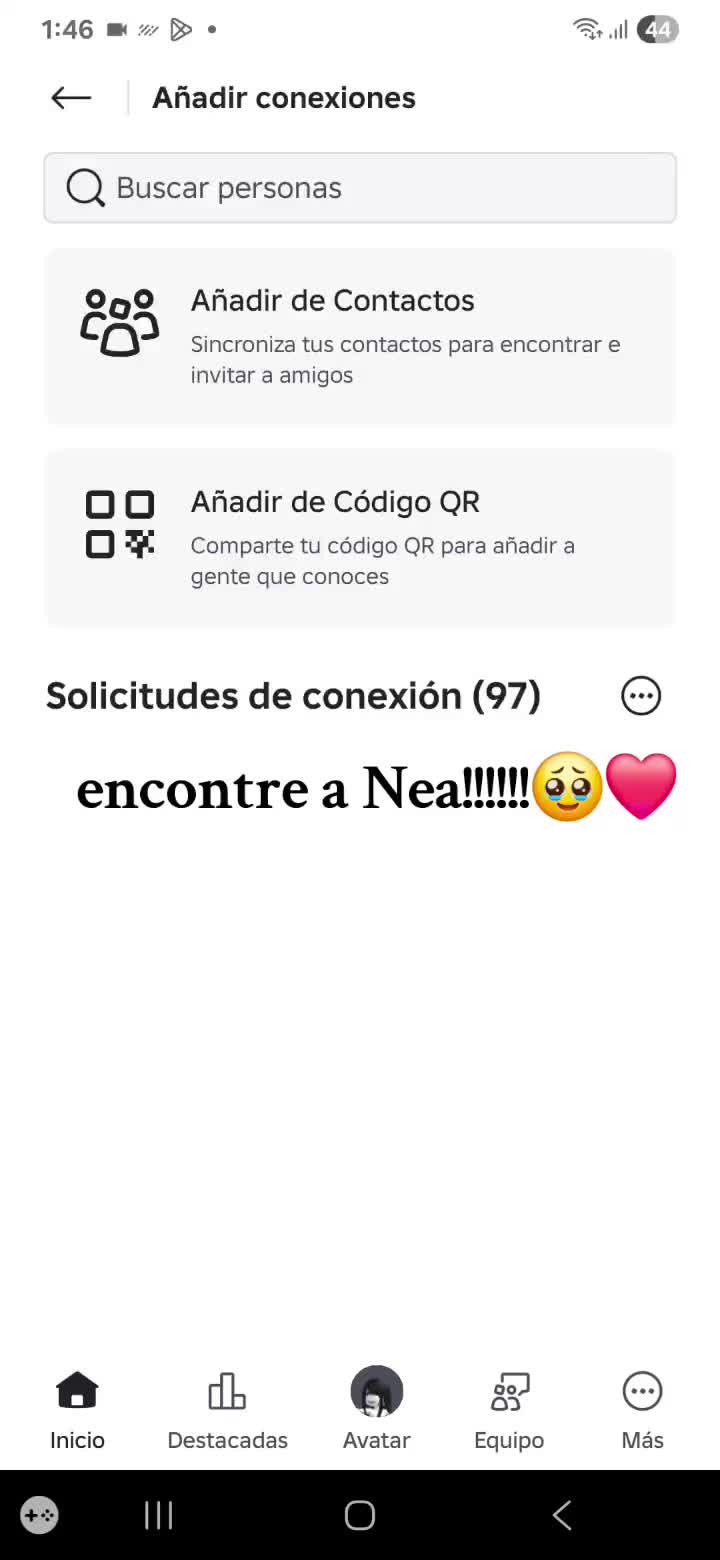This screenshot has width=720, height=1560.
Task: Tap the Buscar personas search field
Action: coord(360,188)
